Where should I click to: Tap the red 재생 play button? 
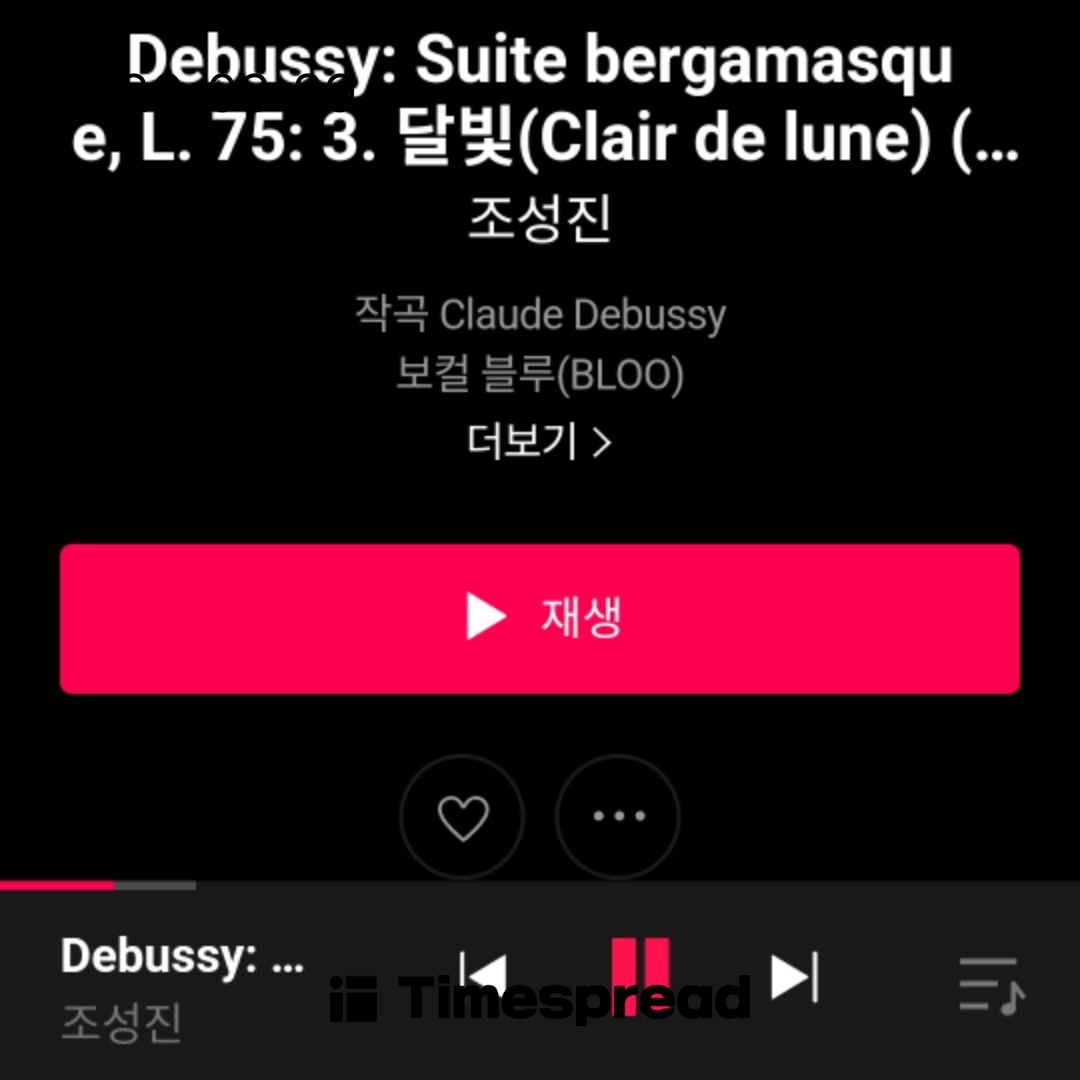(x=540, y=618)
